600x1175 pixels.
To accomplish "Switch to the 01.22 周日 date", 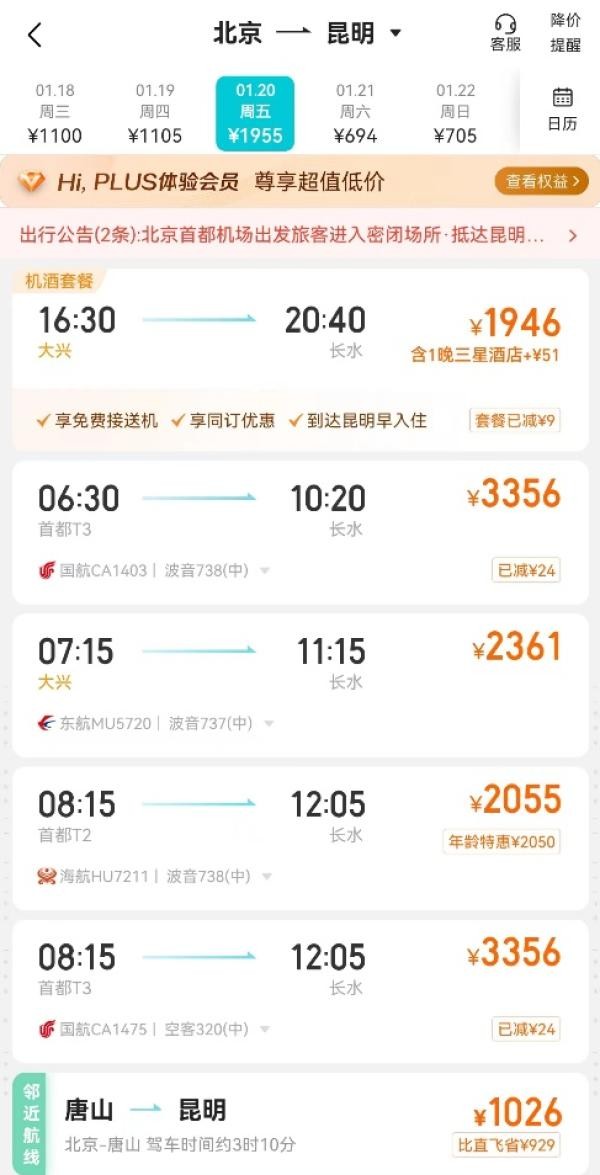I will click(x=455, y=113).
